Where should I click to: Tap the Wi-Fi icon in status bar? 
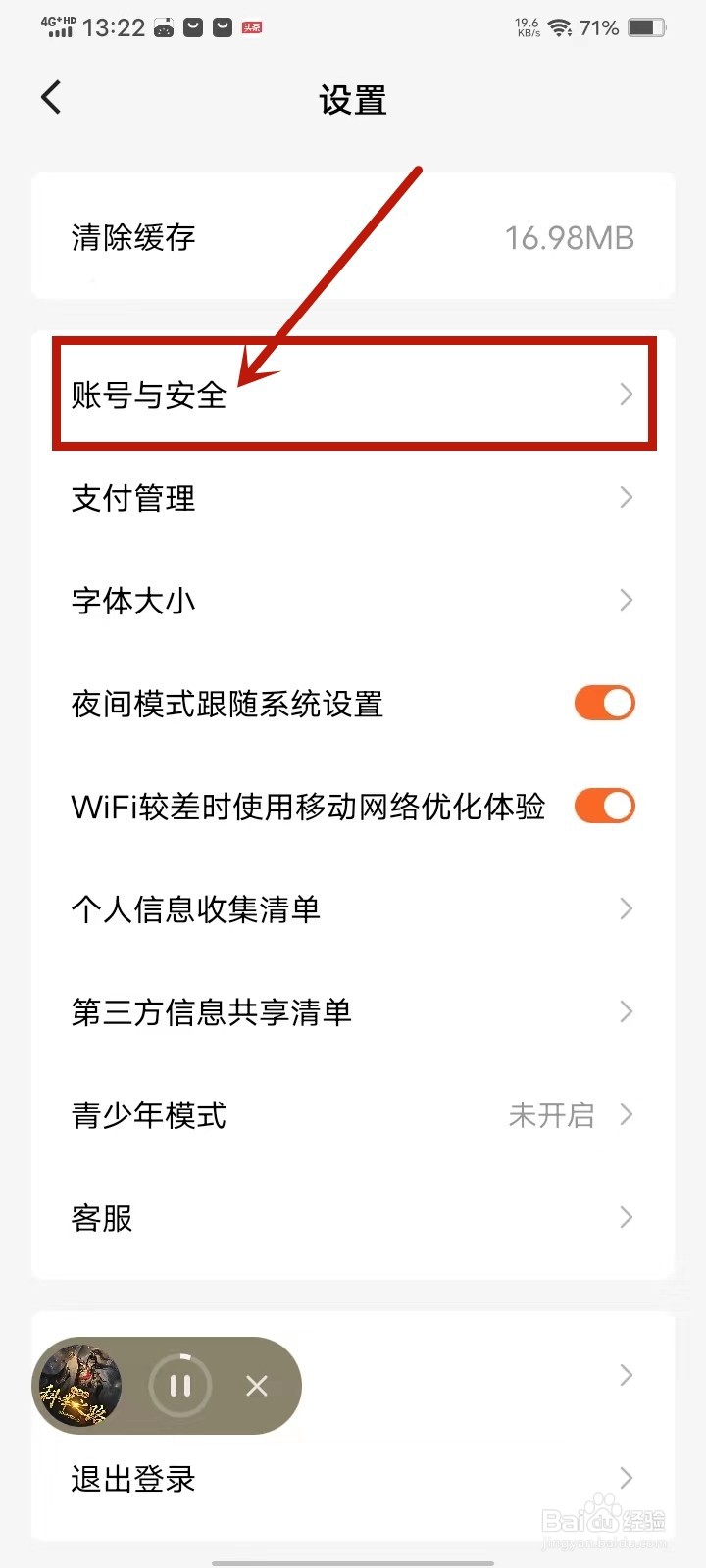click(561, 27)
